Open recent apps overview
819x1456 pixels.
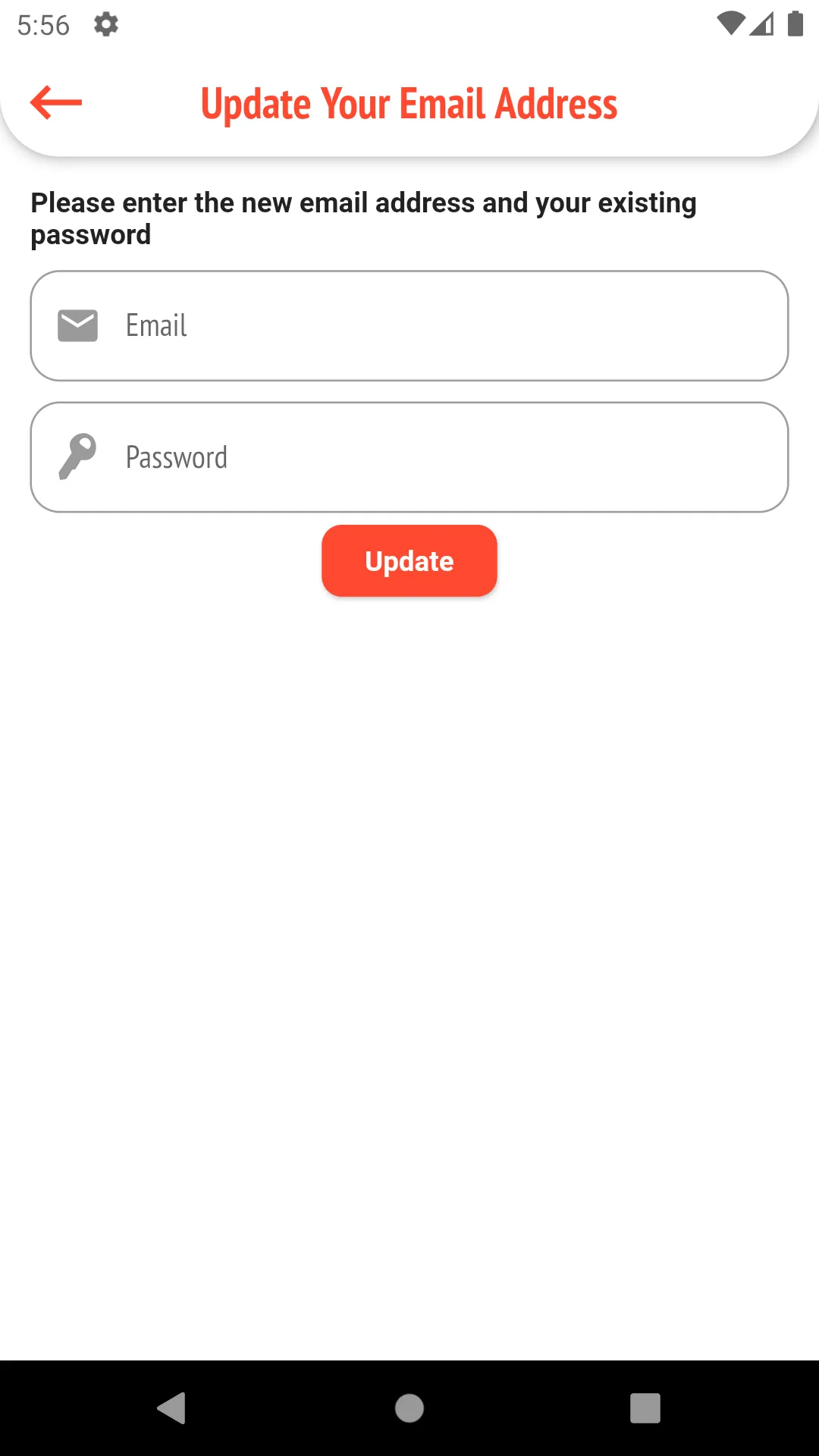645,1408
